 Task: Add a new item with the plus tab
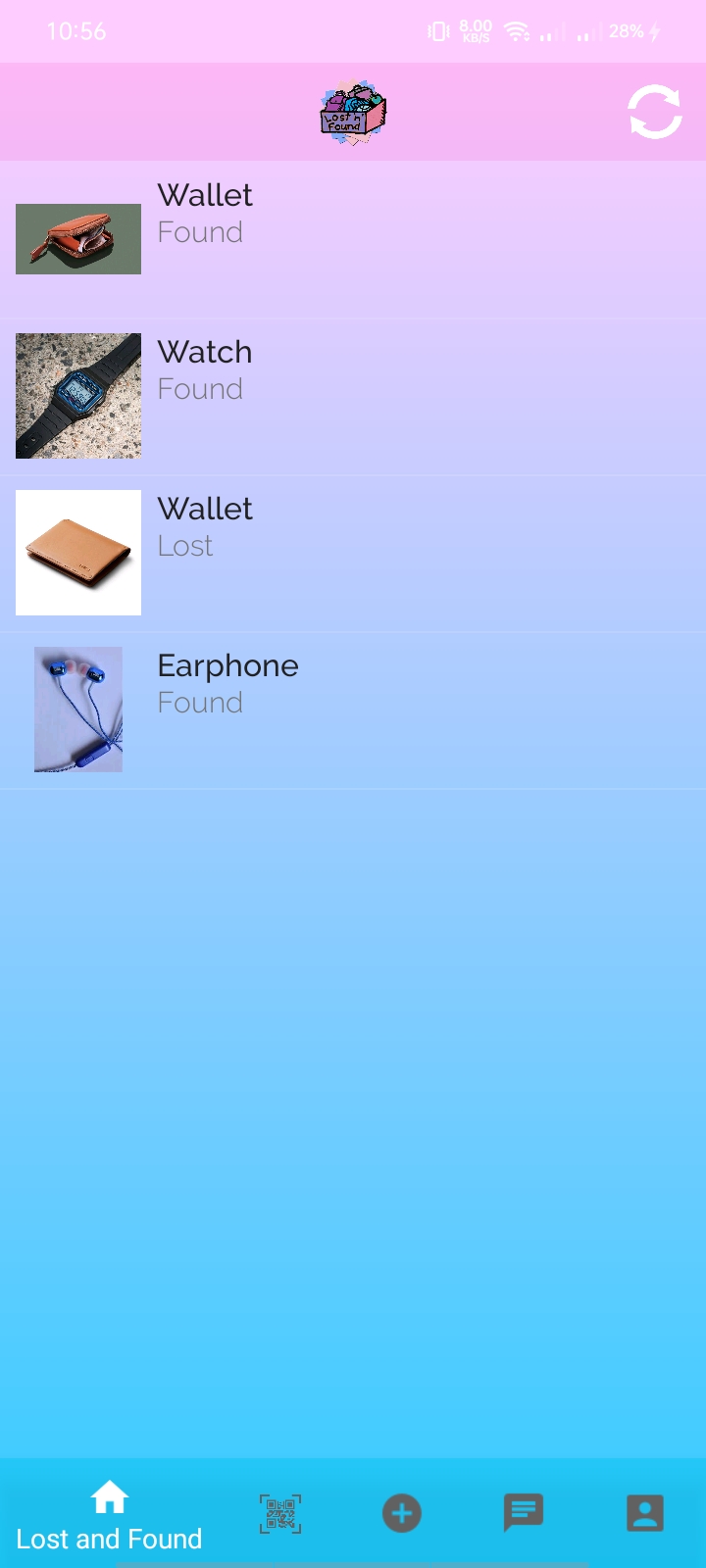click(x=402, y=1513)
